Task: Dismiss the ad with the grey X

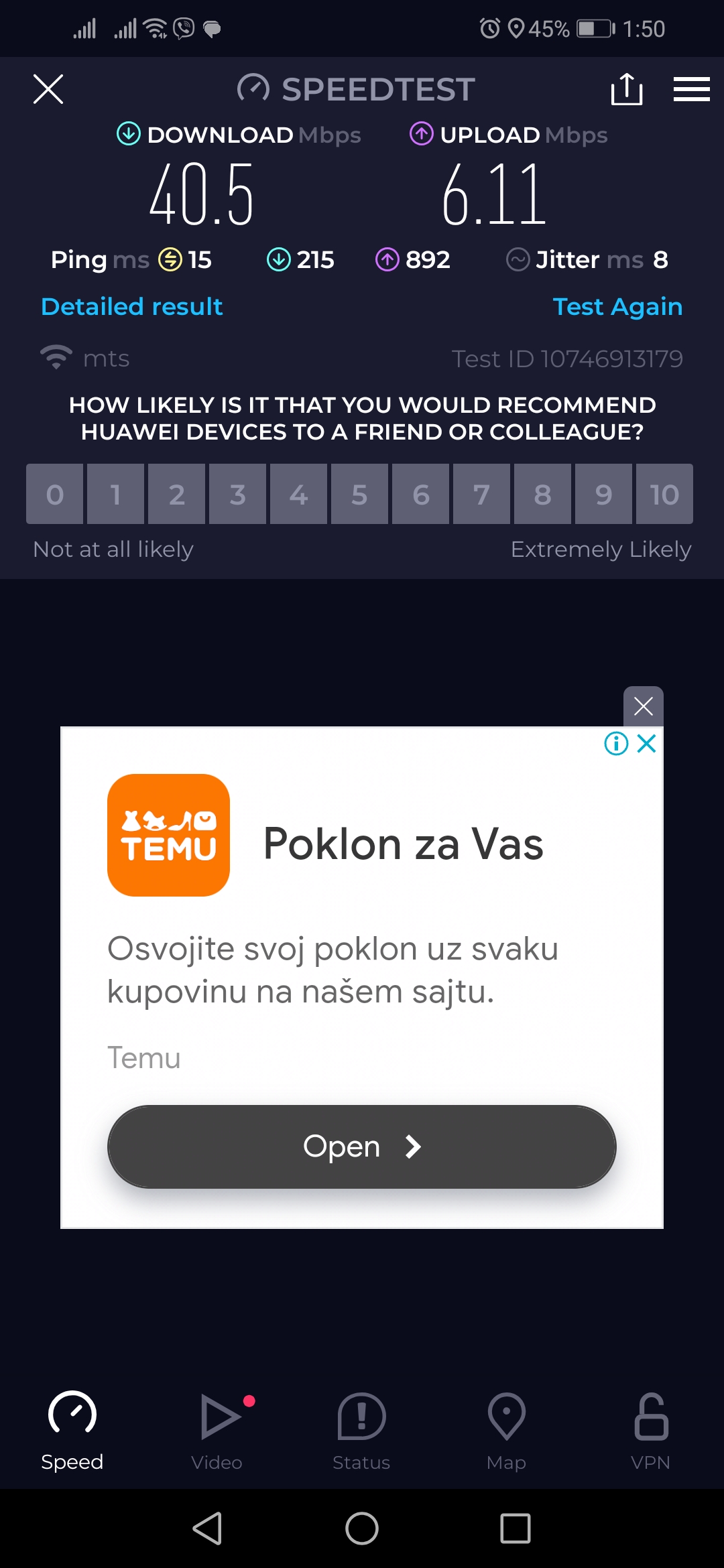Action: click(x=643, y=706)
